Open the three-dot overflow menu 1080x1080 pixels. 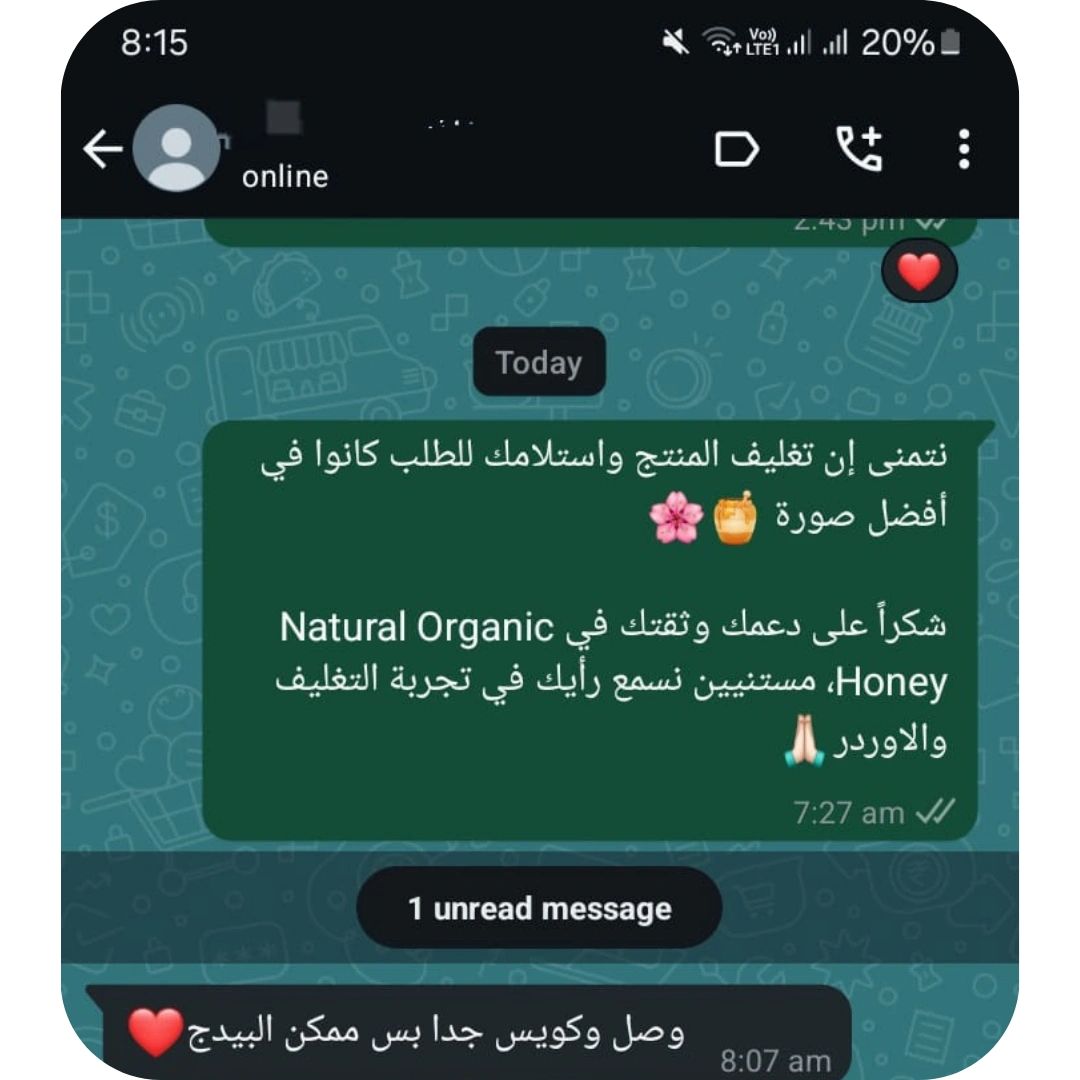coord(963,149)
